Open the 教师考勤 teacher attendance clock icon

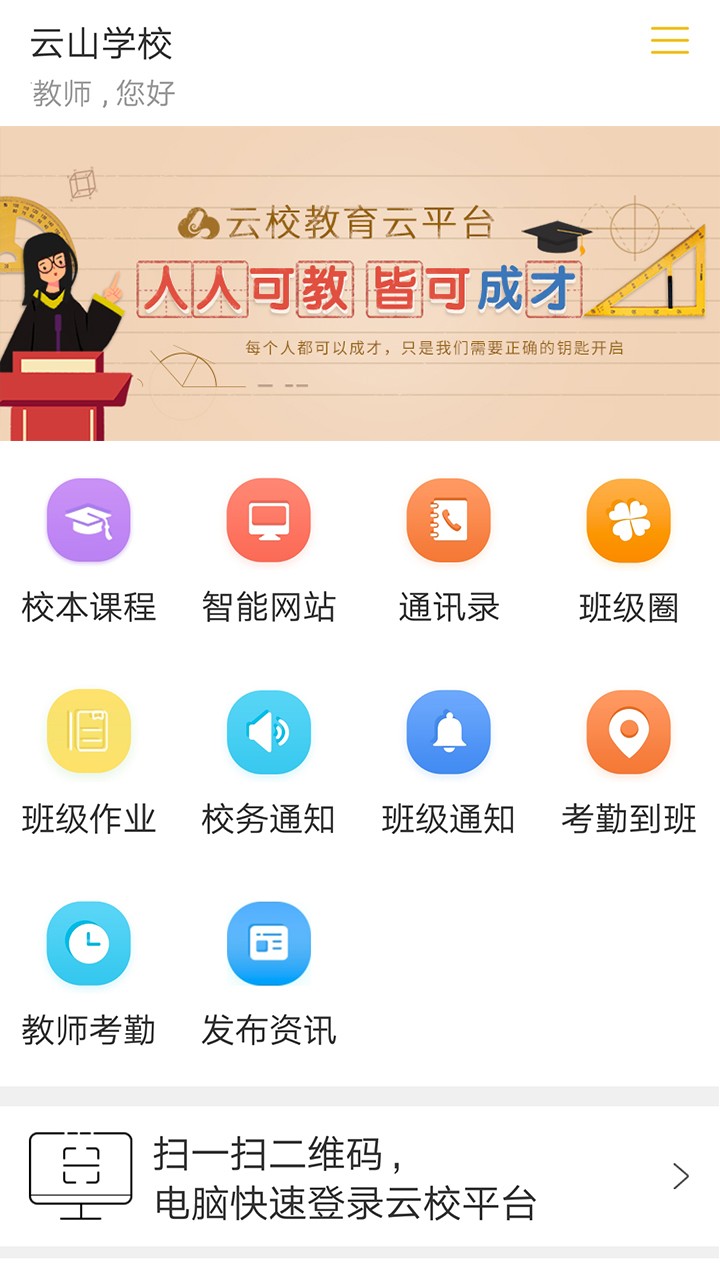[x=88, y=942]
